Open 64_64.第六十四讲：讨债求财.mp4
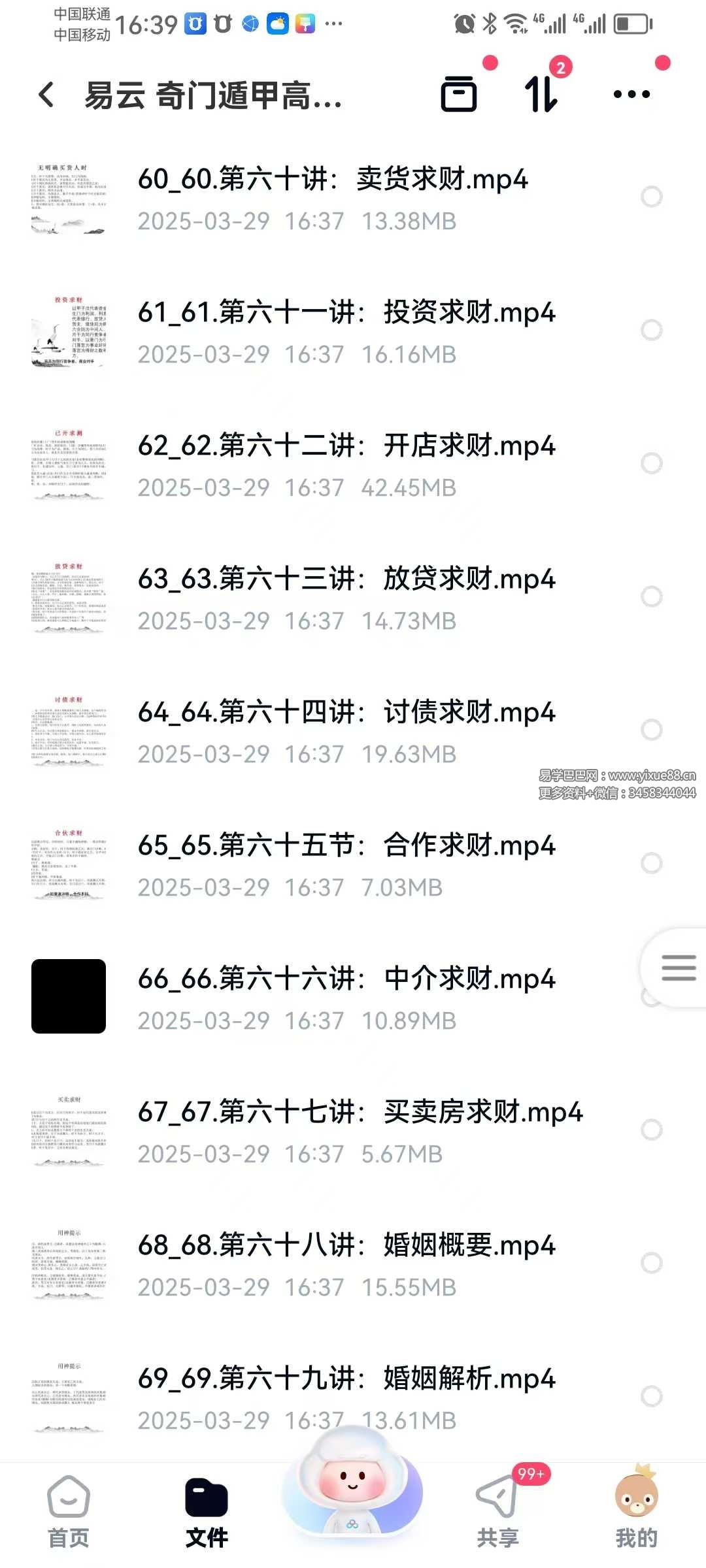The image size is (706, 1568). click(x=346, y=712)
